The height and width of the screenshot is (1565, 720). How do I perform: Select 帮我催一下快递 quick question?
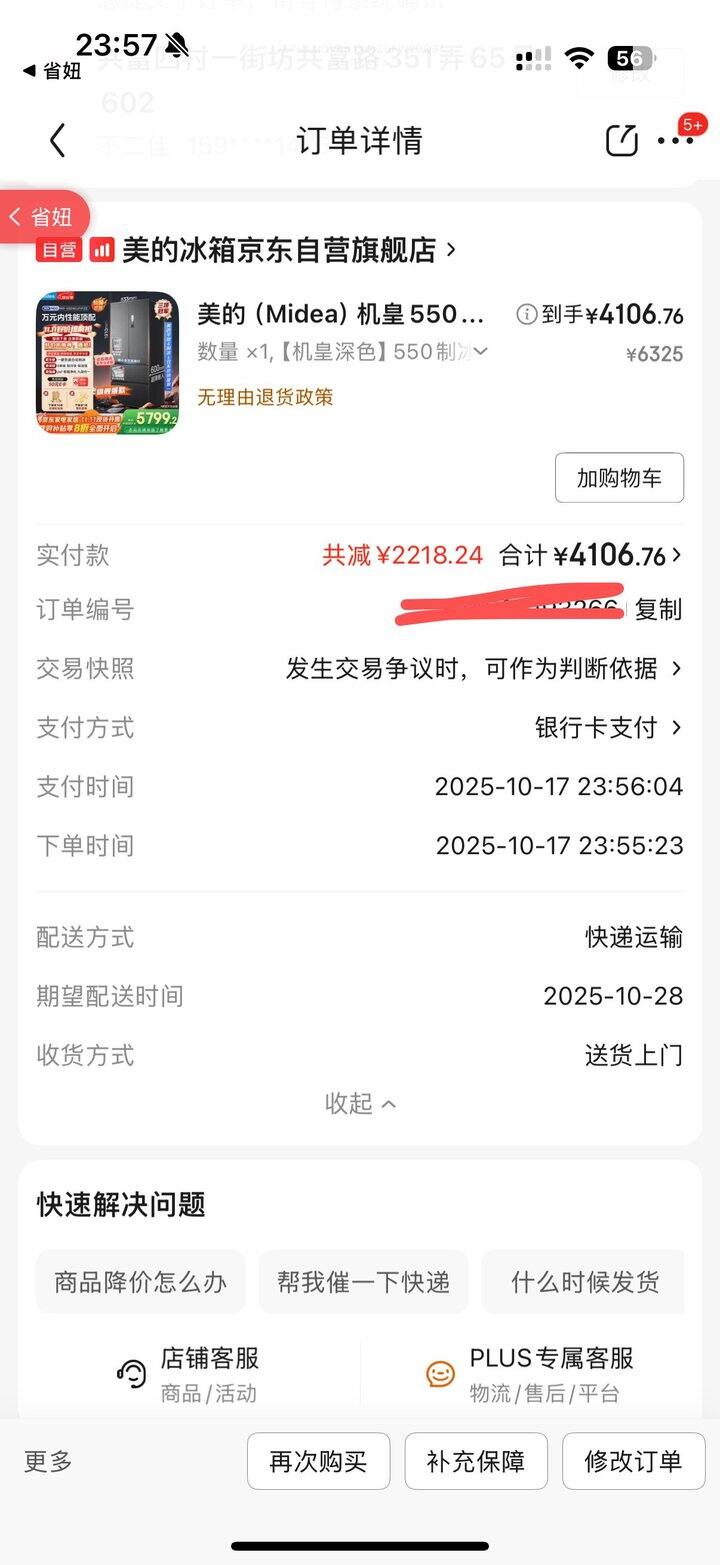[361, 1281]
